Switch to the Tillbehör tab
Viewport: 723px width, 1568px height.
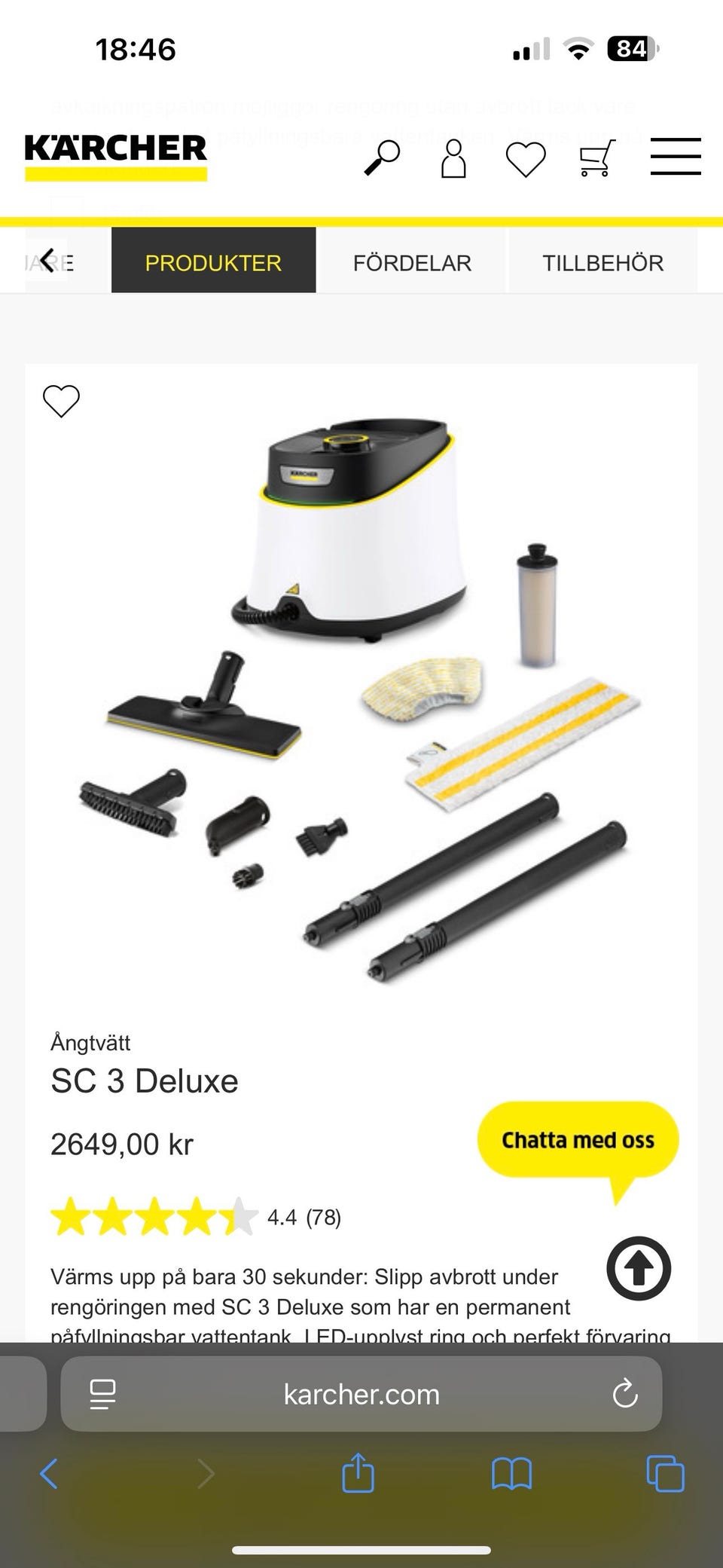point(602,263)
